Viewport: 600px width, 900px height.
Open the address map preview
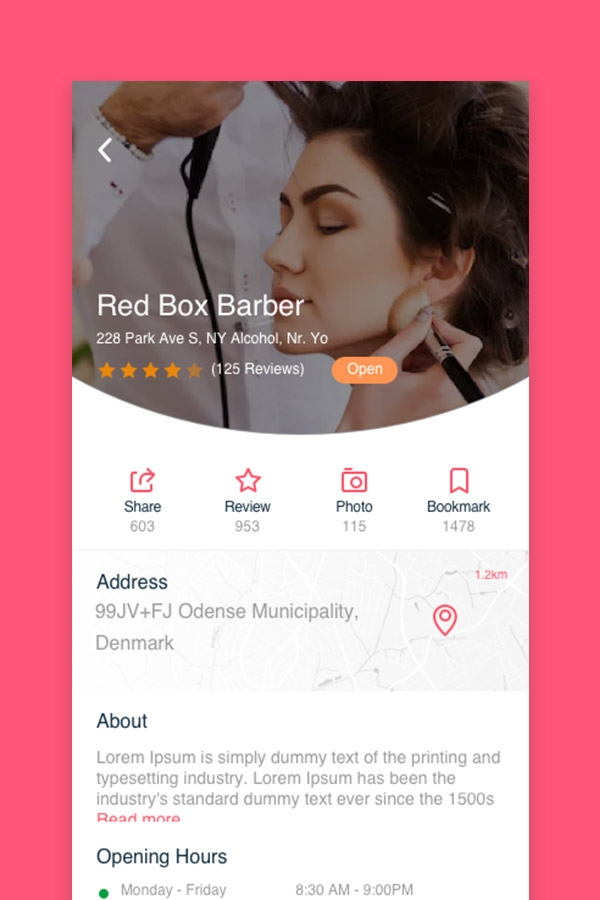tap(444, 620)
